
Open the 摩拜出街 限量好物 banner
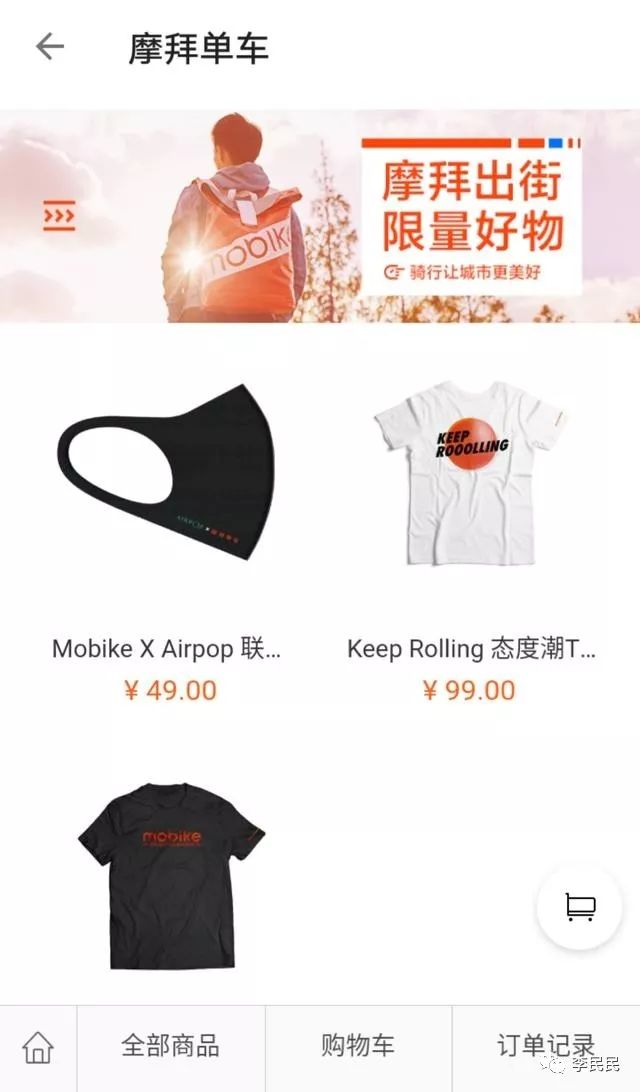(320, 216)
